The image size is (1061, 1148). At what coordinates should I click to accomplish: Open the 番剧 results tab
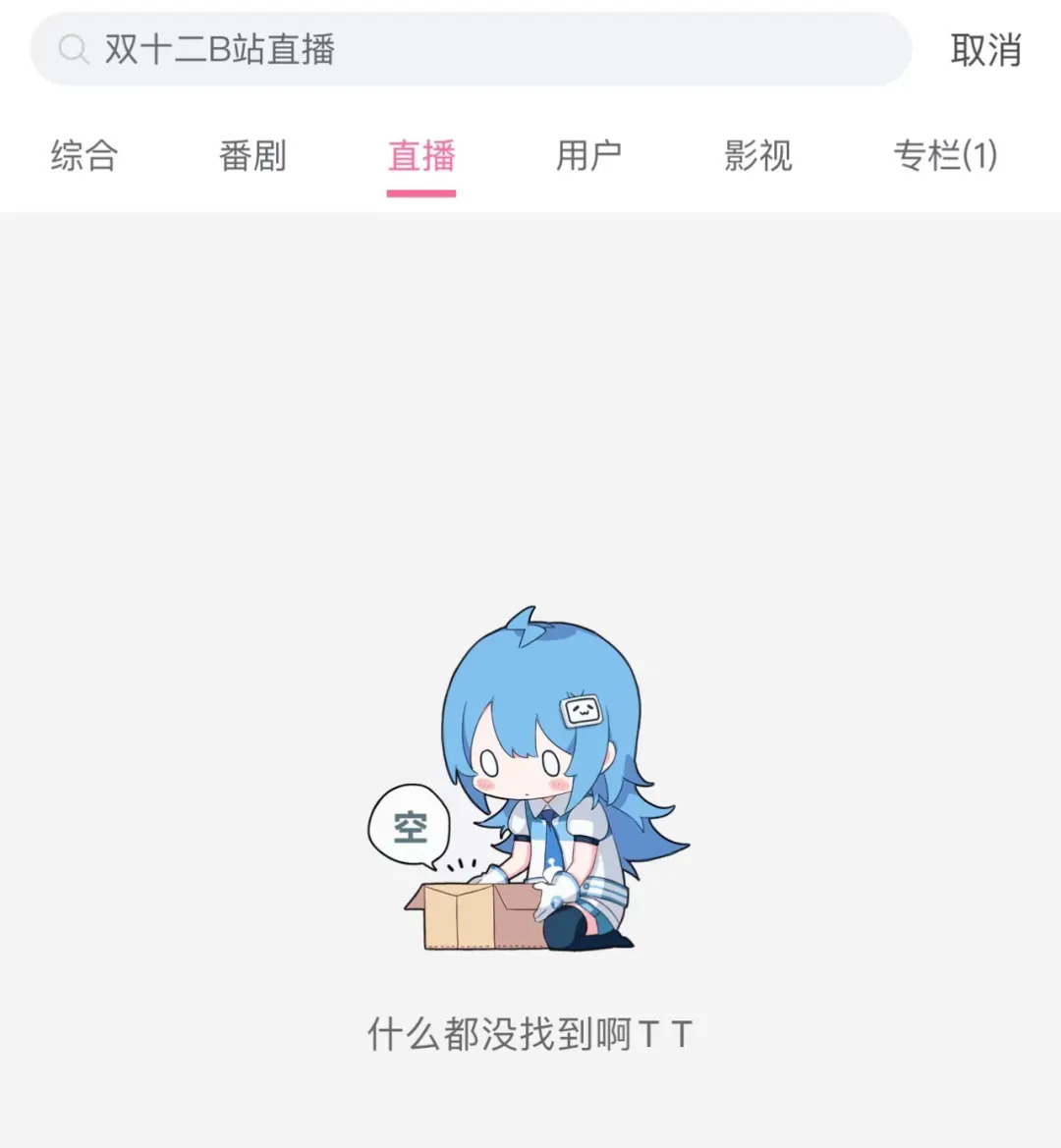pos(252,155)
